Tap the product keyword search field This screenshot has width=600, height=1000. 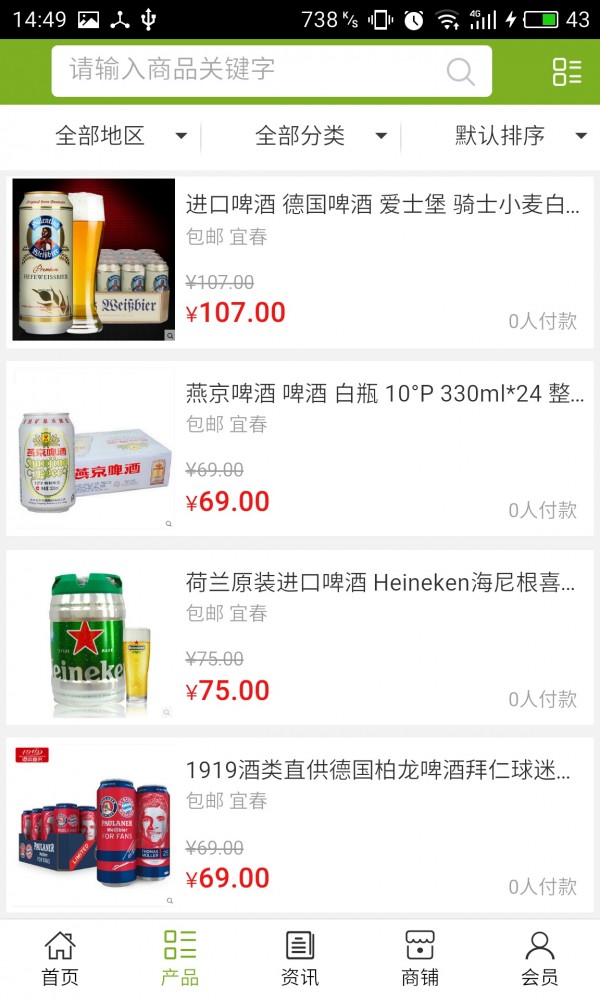(250, 70)
